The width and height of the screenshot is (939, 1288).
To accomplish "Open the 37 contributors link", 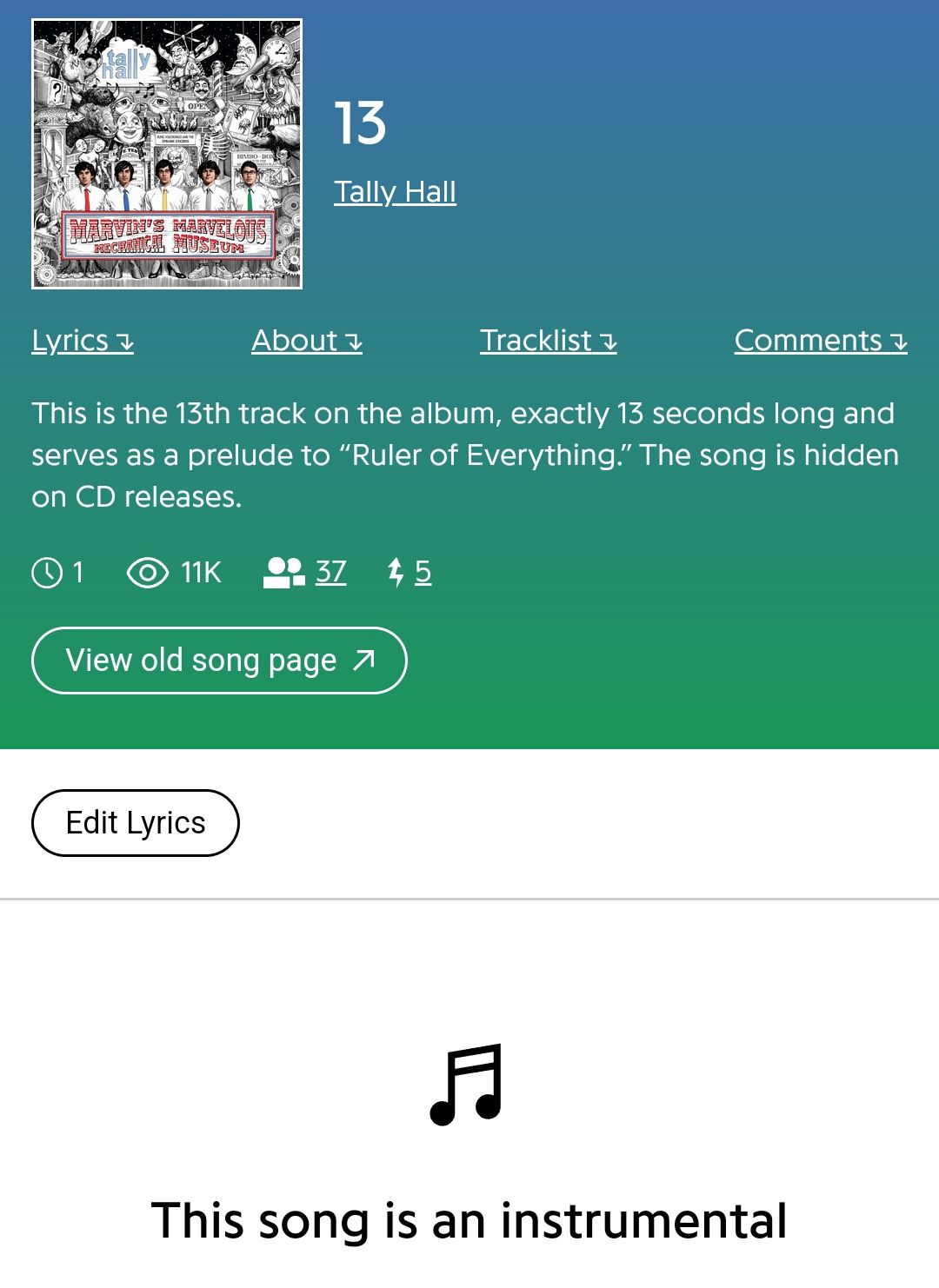I will 330,572.
